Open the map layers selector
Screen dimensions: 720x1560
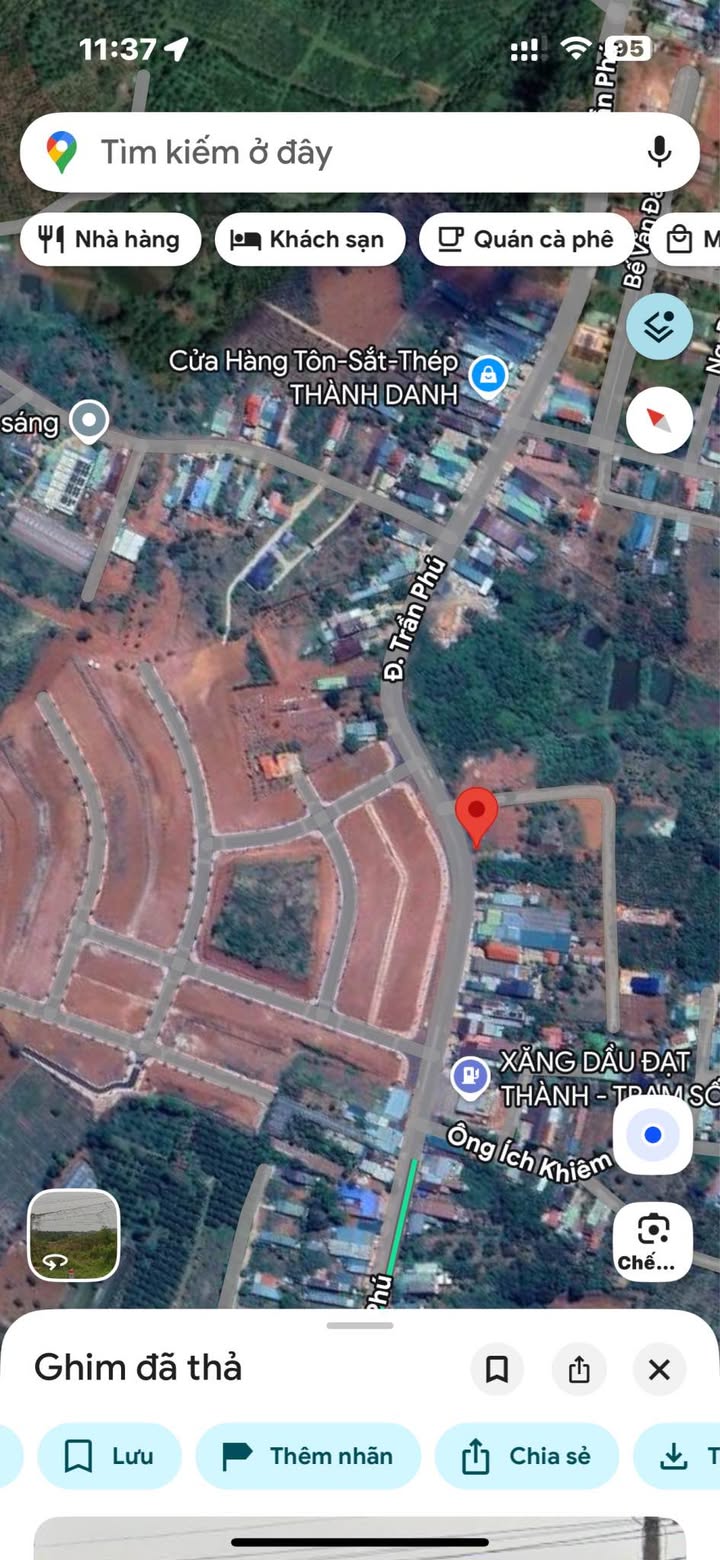tap(659, 327)
